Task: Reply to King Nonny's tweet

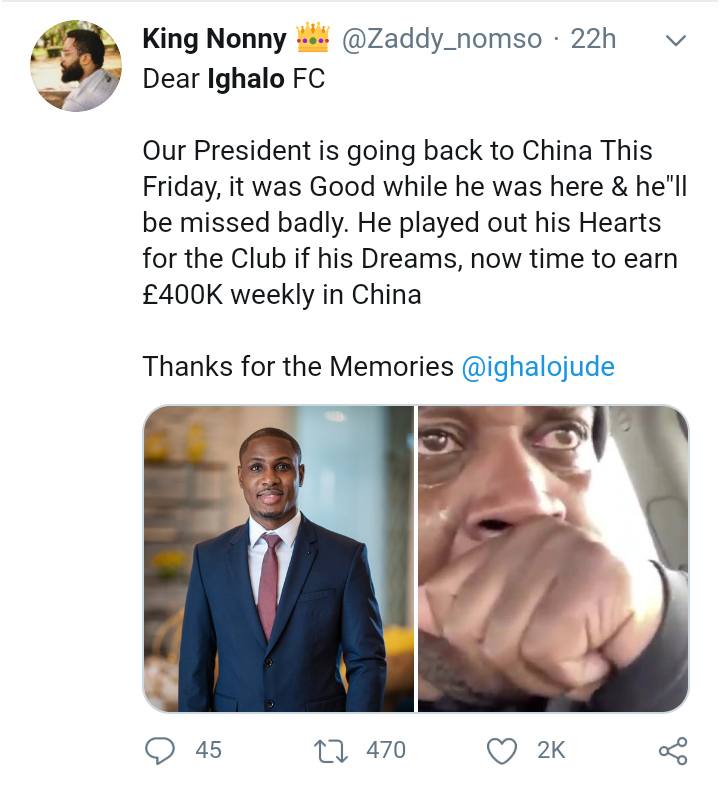Action: point(160,749)
